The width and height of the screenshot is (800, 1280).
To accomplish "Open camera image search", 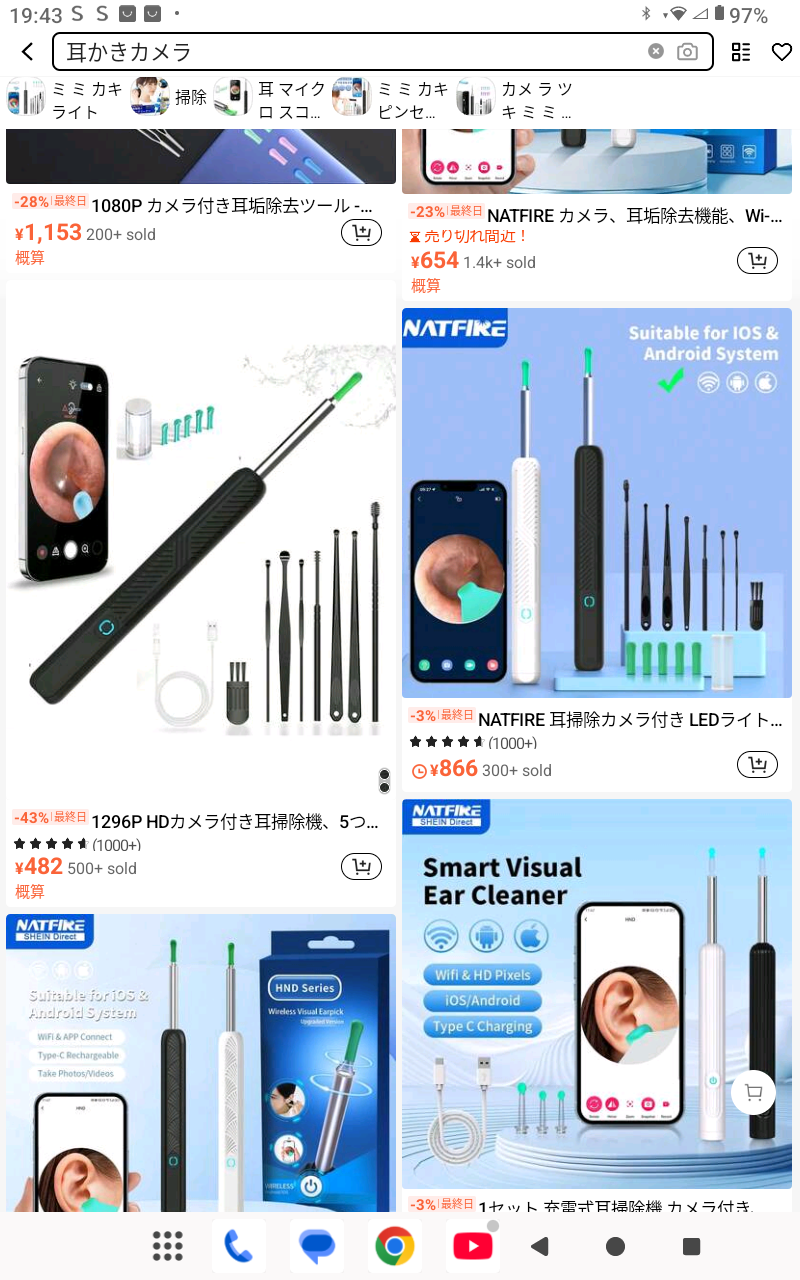I will 687,52.
